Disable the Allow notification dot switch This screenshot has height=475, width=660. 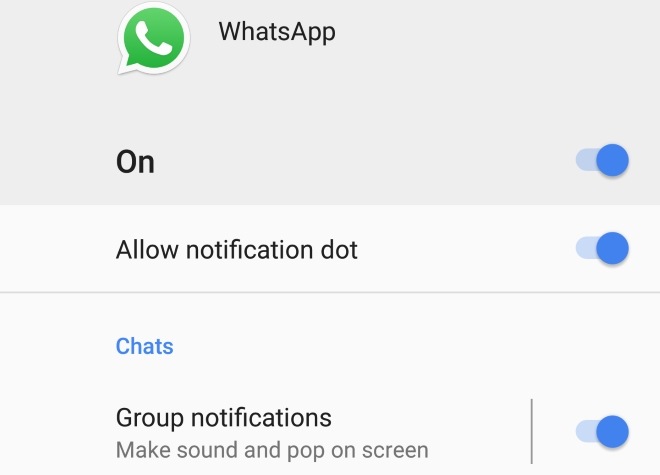(603, 248)
